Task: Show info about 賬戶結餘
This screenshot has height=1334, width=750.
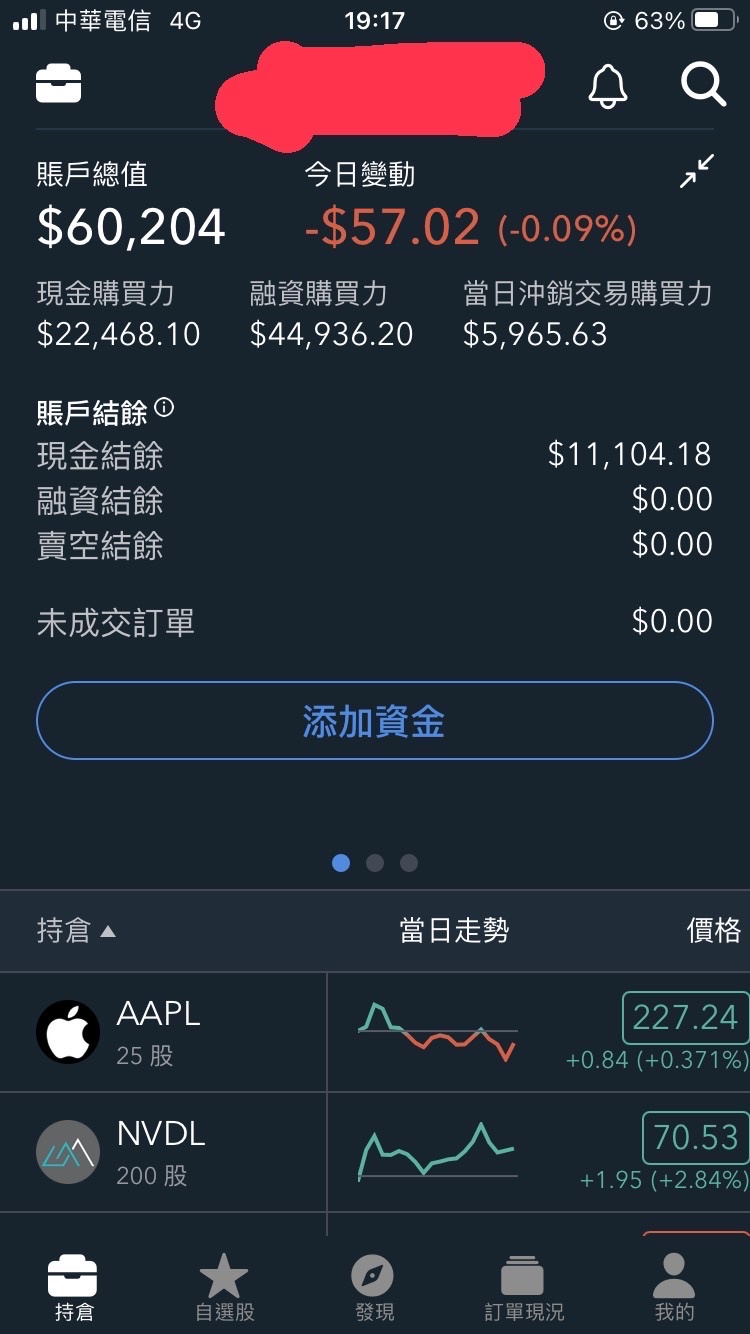Action: 165,408
